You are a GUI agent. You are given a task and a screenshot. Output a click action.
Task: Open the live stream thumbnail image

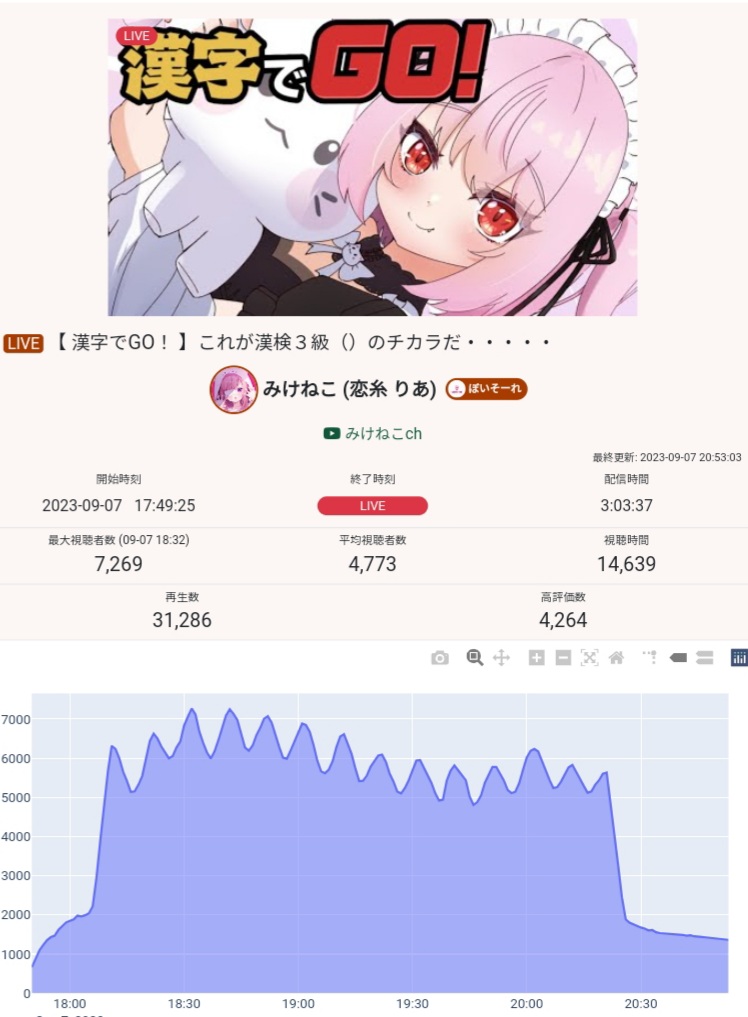(x=373, y=167)
